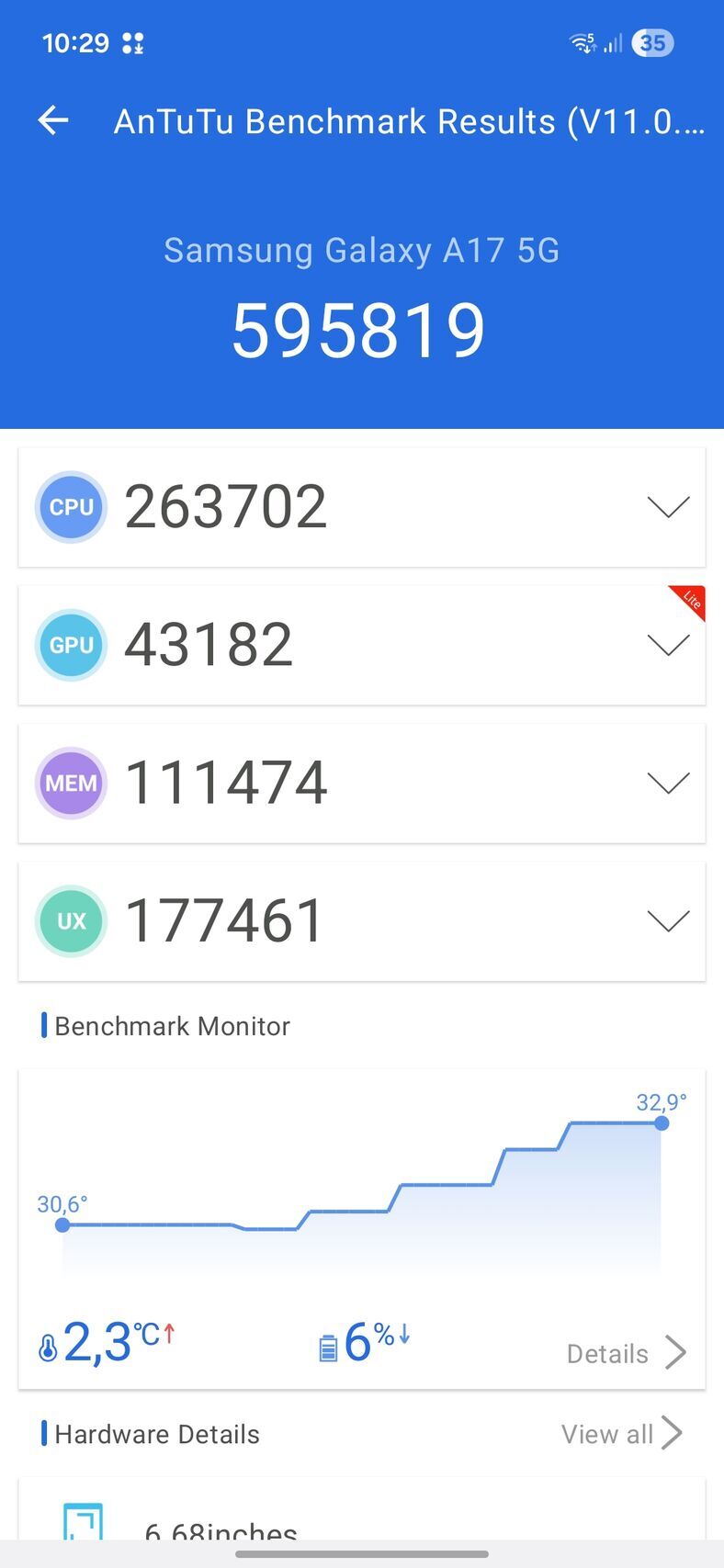Expand the UX score breakdown
724x1568 pixels.
click(x=668, y=920)
